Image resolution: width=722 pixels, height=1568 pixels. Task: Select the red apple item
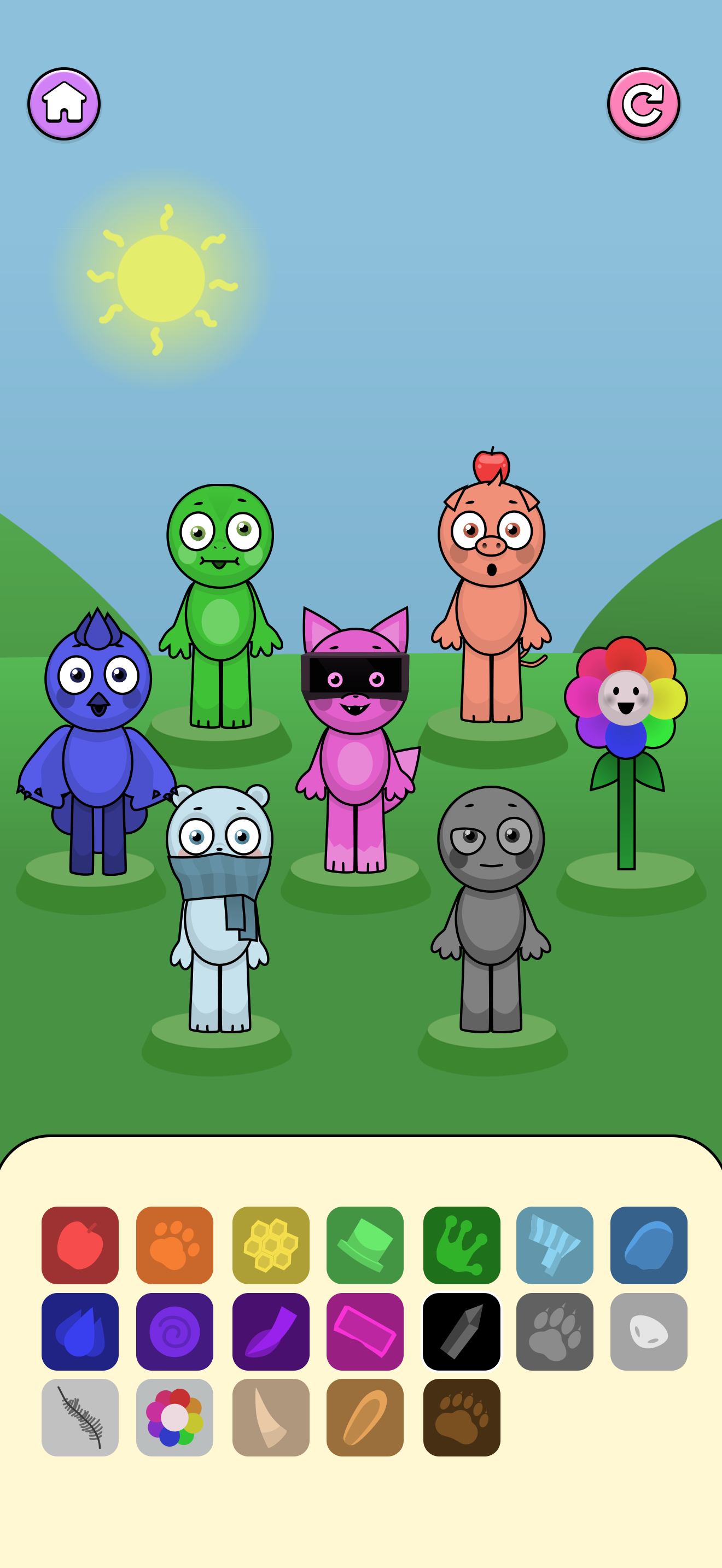click(80, 1245)
